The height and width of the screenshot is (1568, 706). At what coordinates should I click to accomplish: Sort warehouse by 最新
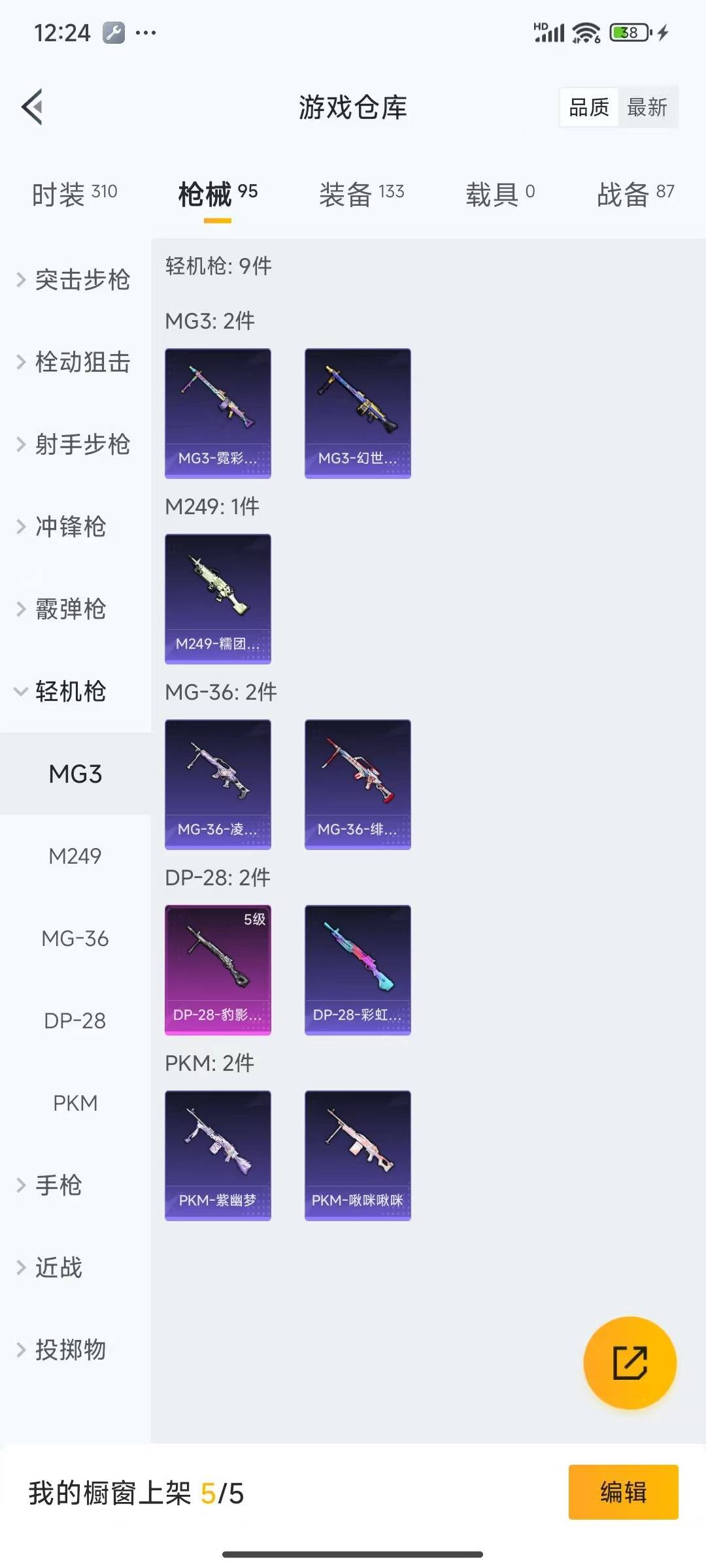pos(647,107)
